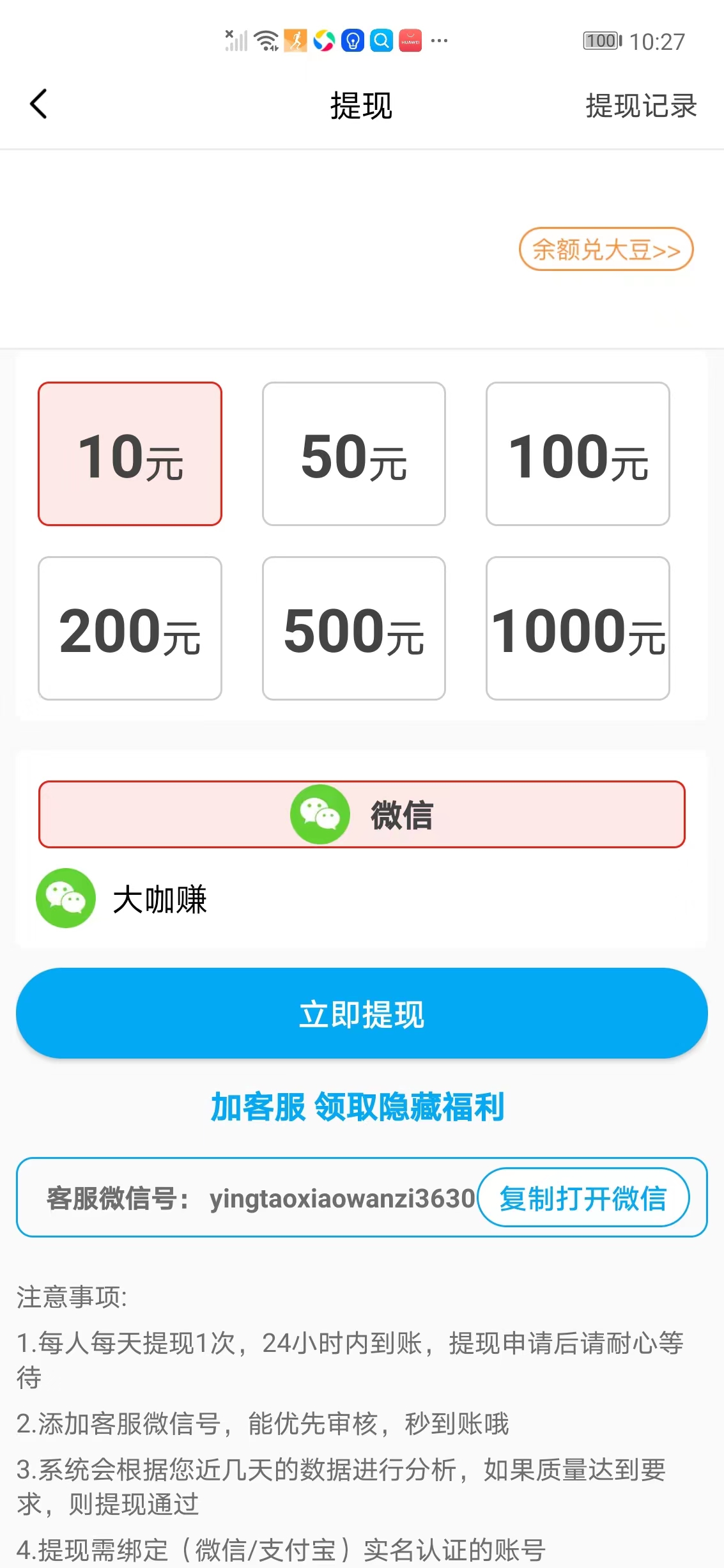Tap the WeChat icon inside the 微信 payment option
Viewport: 724px width, 1568px height.
[x=320, y=814]
